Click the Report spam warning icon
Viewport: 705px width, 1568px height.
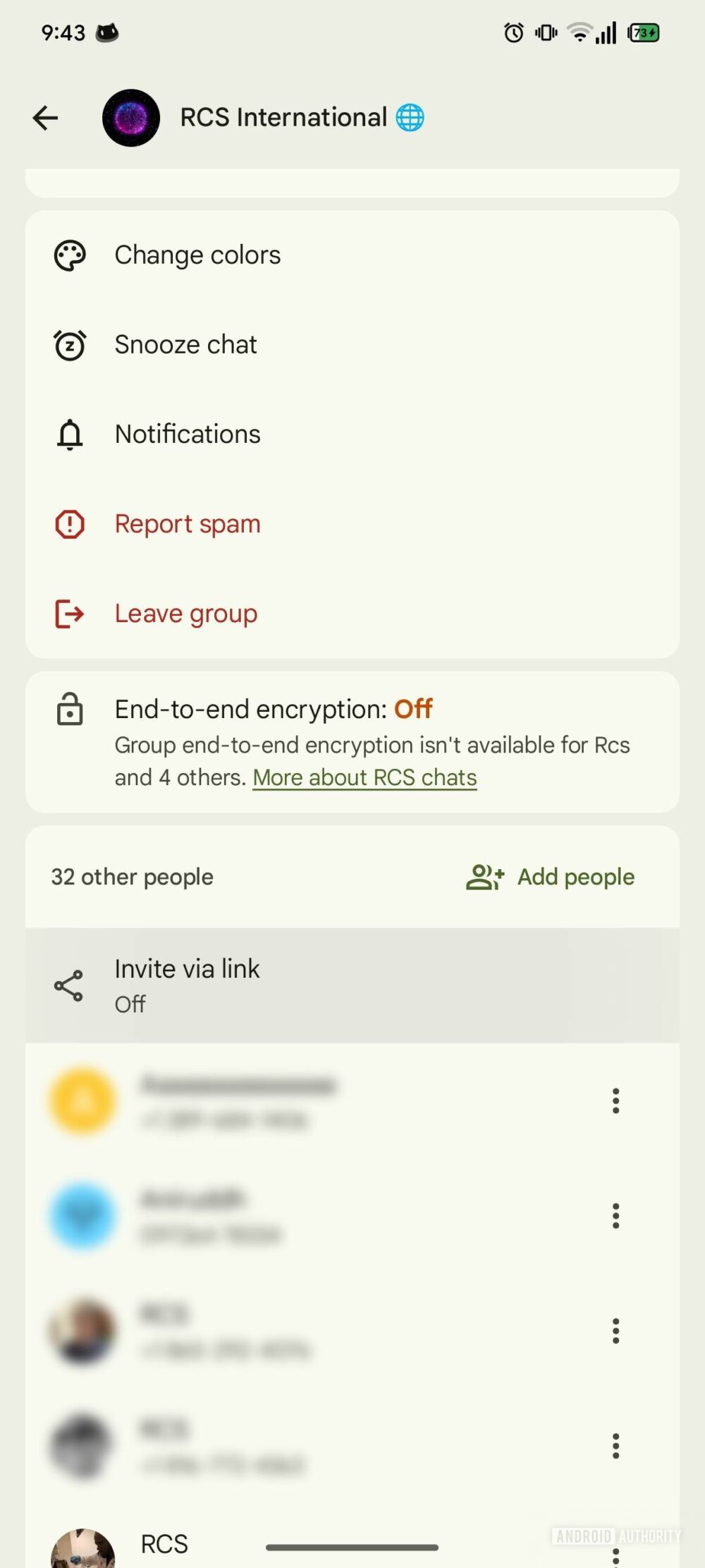coord(70,524)
